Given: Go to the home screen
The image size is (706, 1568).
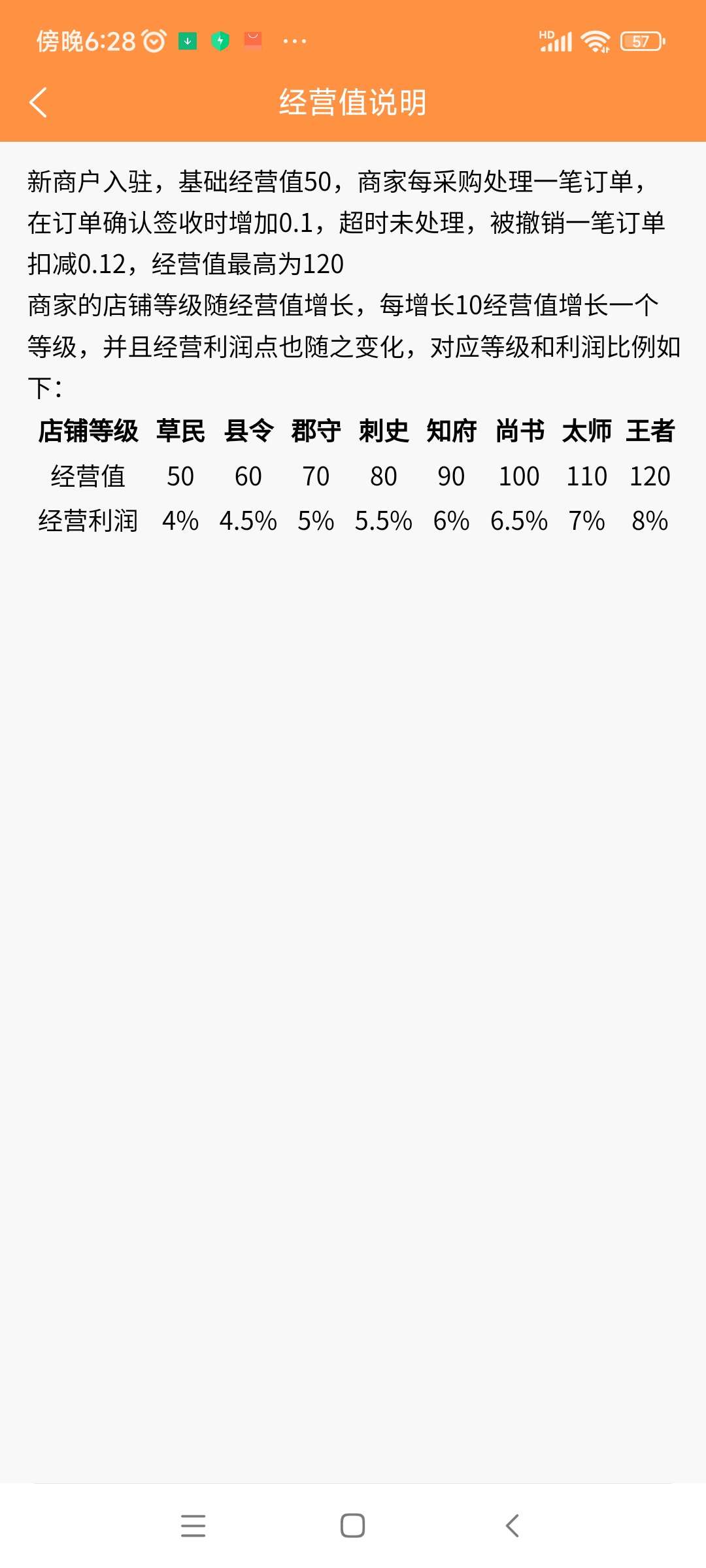Looking at the screenshot, I should [x=352, y=1526].
